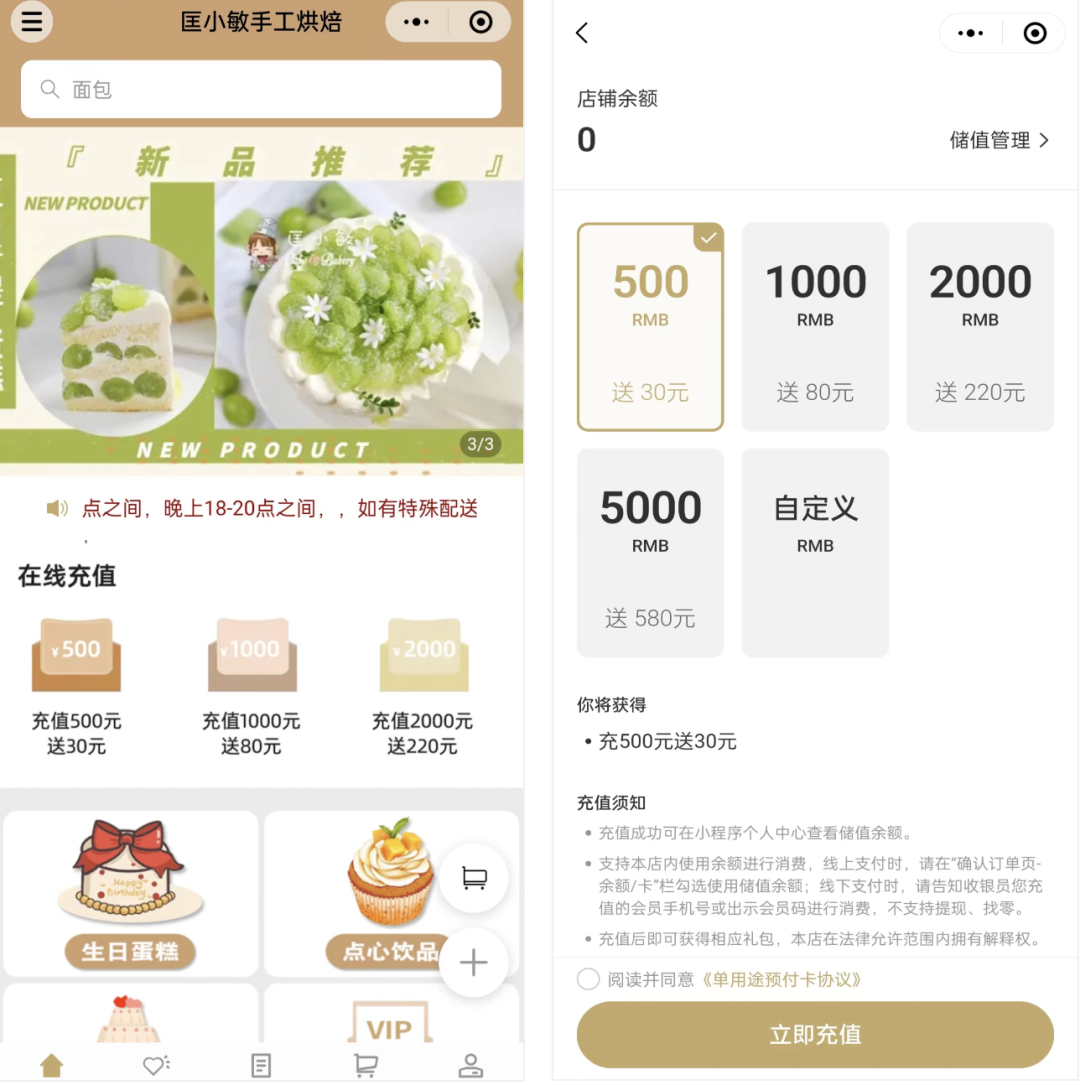Select the 1000 RMB 送80元 amount tile
This screenshot has width=1080, height=1085.
(815, 327)
